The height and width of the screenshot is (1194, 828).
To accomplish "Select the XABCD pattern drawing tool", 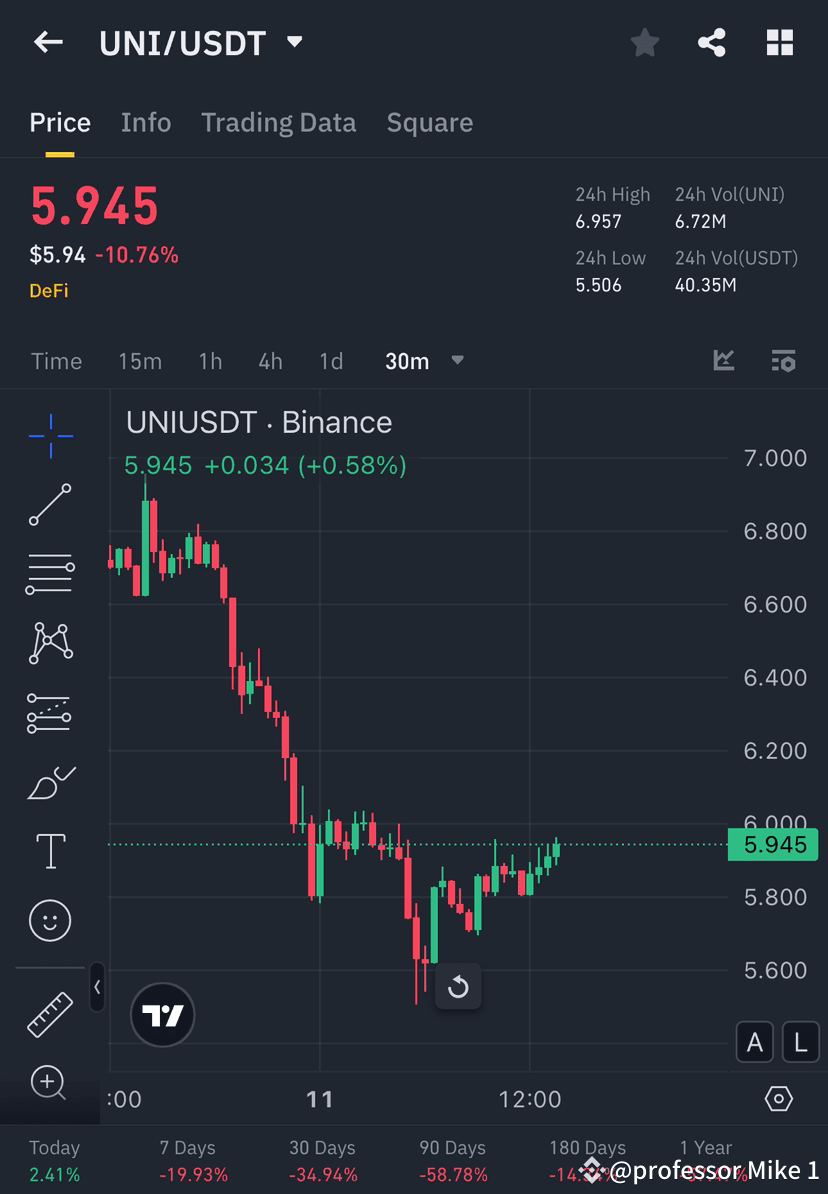I will point(50,642).
